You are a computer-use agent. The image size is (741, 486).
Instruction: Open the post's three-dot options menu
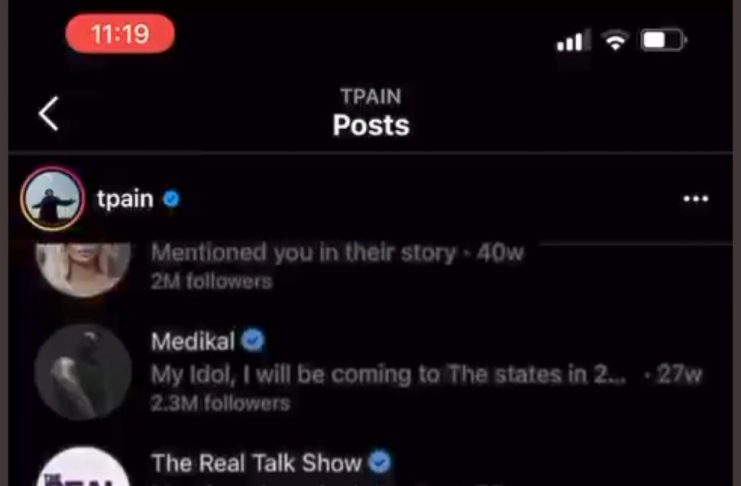click(695, 199)
